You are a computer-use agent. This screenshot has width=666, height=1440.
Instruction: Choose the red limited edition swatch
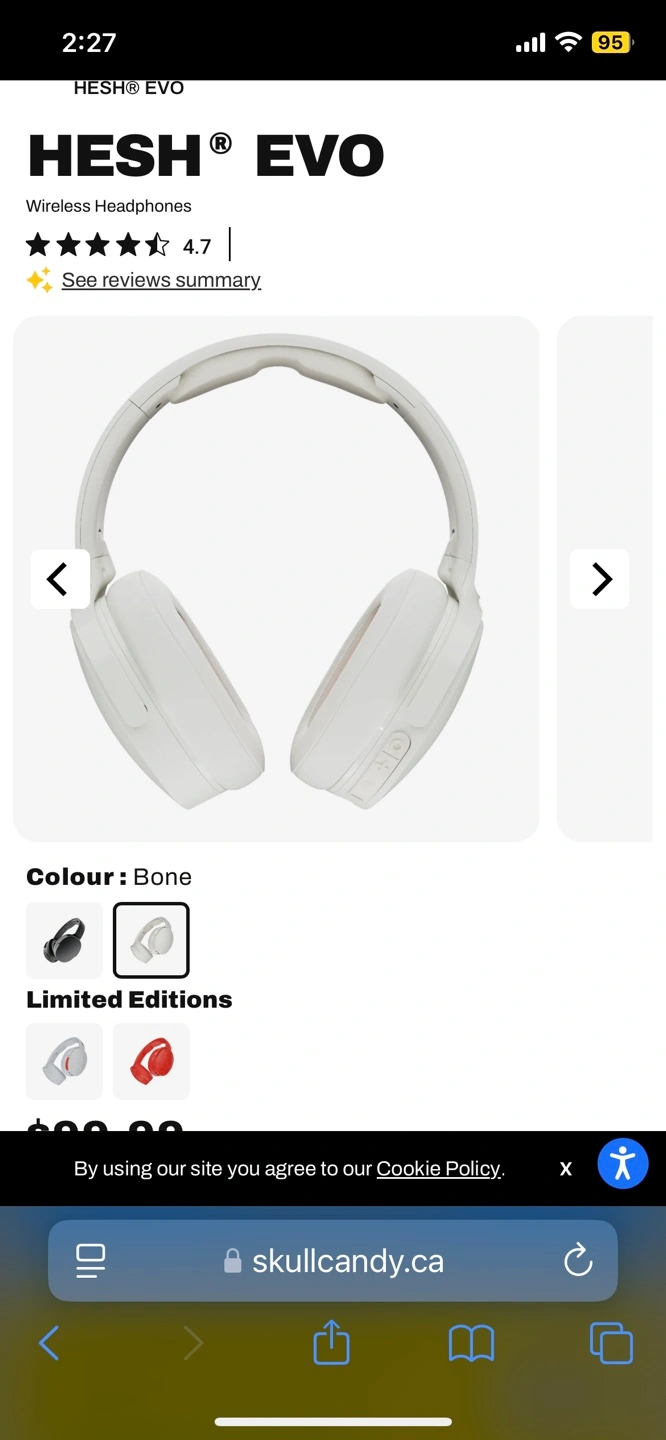(151, 1061)
